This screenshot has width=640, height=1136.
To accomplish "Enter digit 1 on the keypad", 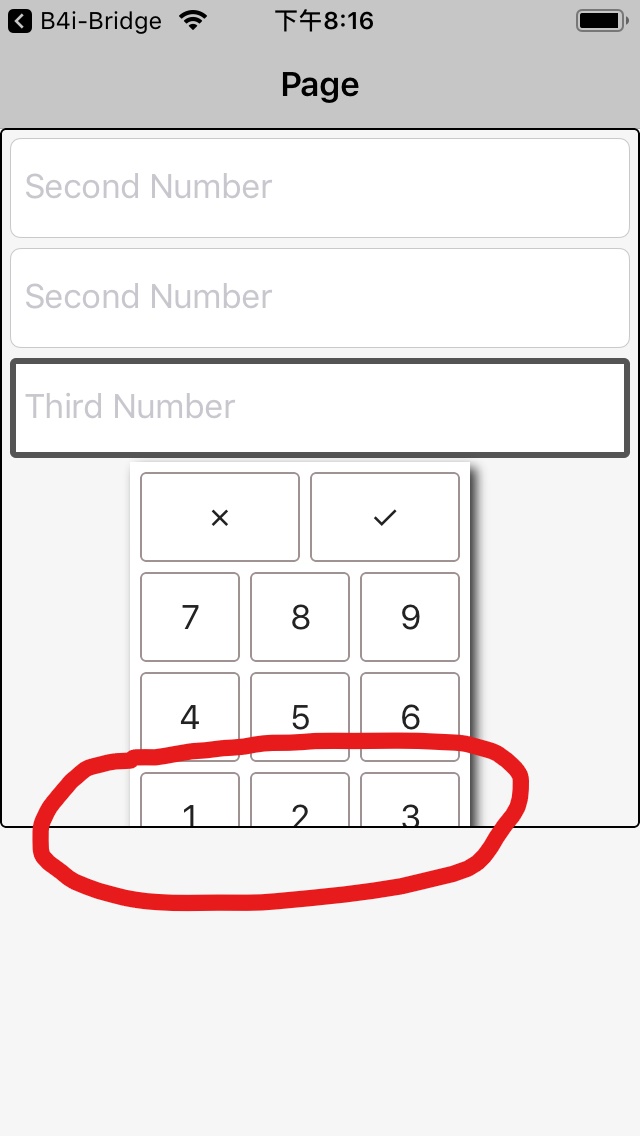I will pyautogui.click(x=190, y=803).
